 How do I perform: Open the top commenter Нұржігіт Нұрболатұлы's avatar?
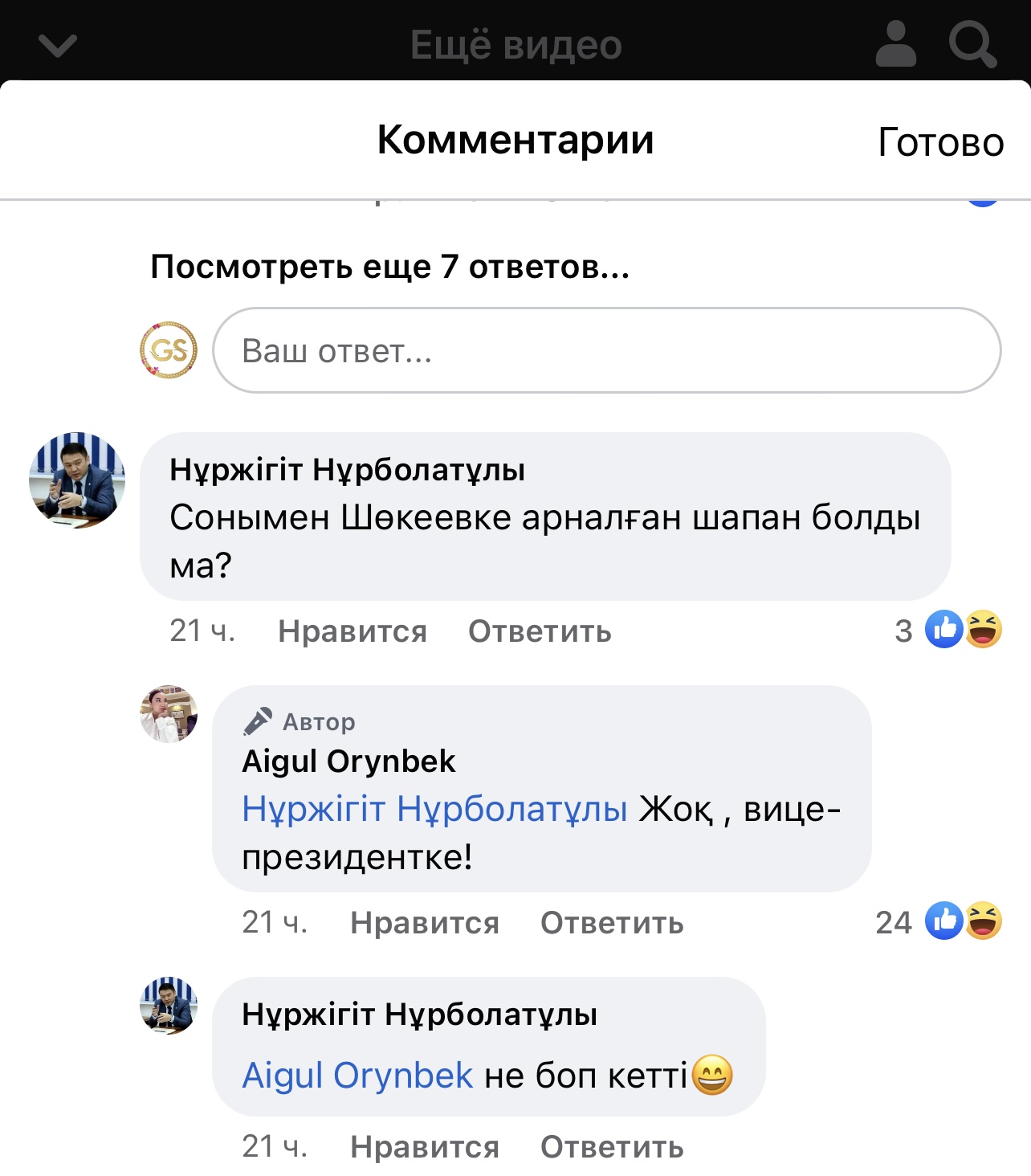[x=77, y=480]
